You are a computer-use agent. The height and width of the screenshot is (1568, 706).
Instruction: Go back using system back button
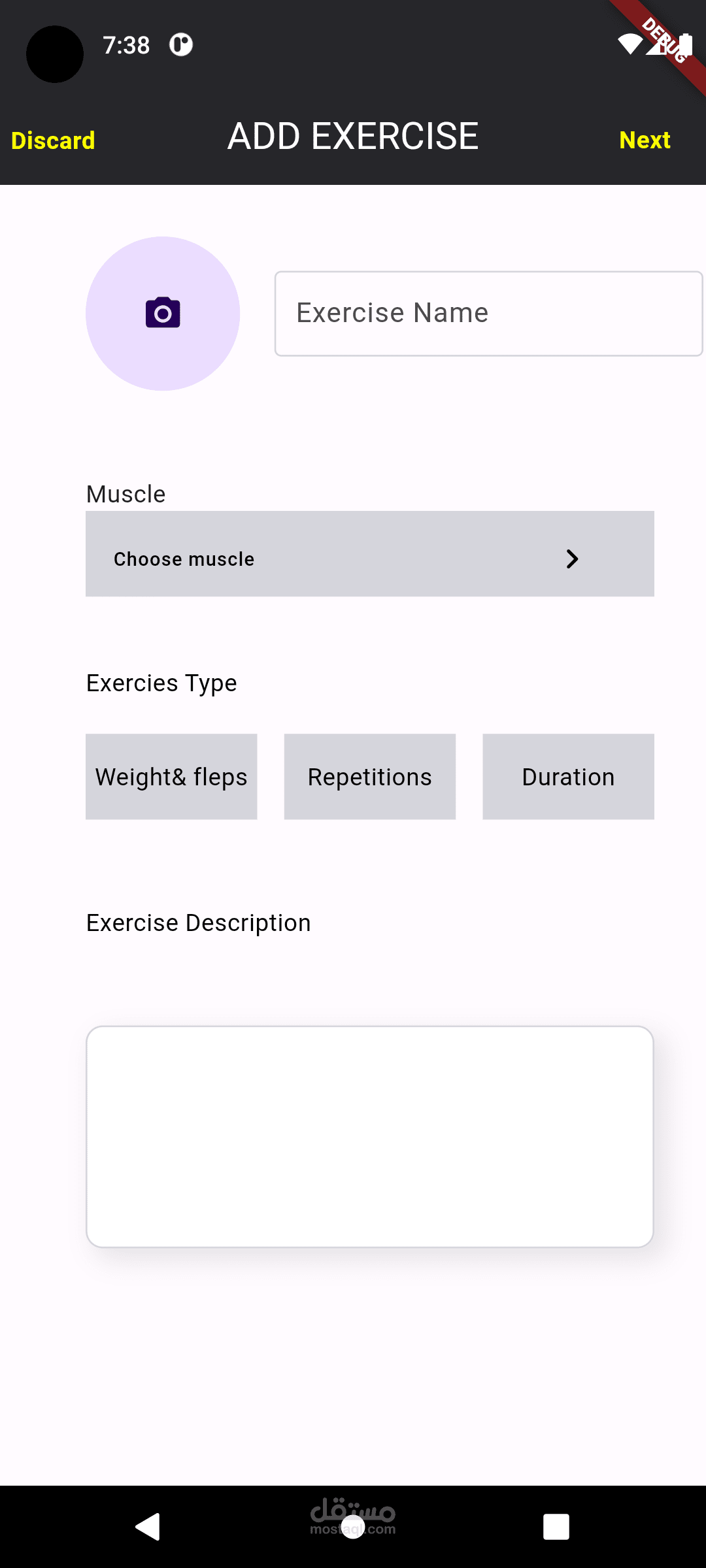148,1527
